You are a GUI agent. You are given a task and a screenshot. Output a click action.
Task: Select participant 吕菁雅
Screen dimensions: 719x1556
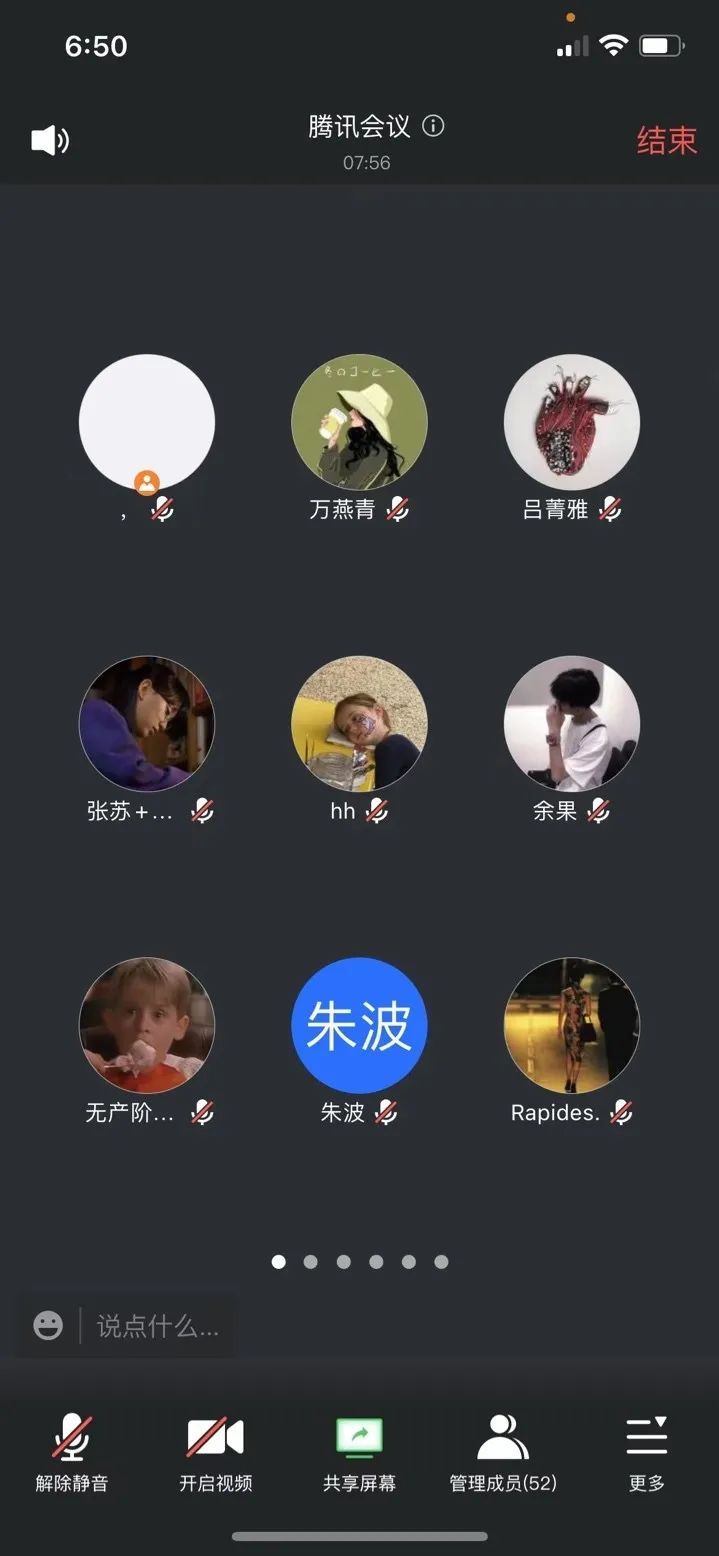pyautogui.click(x=572, y=422)
